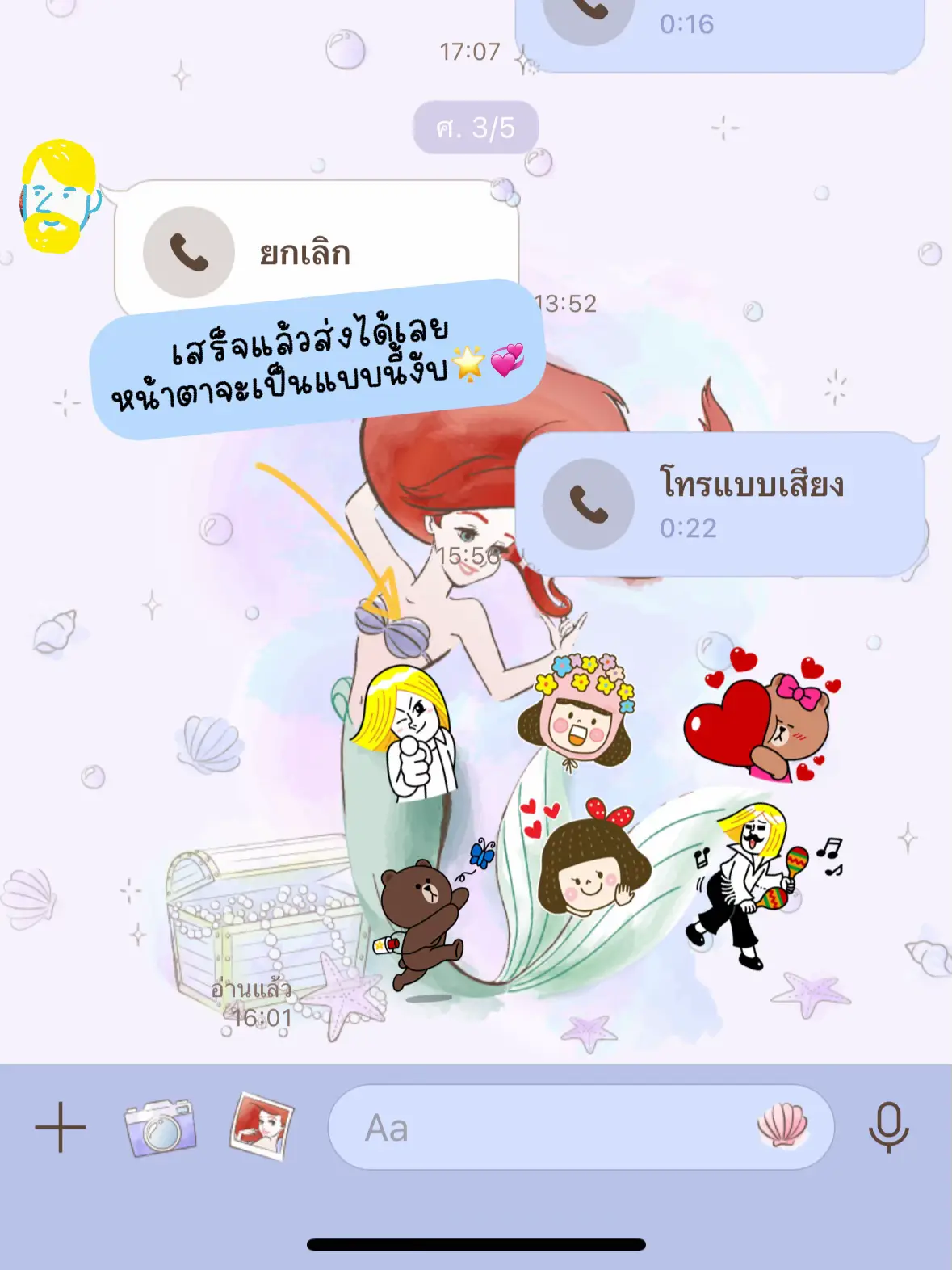
Task: Open the plus menu for attachments
Action: [x=59, y=1125]
